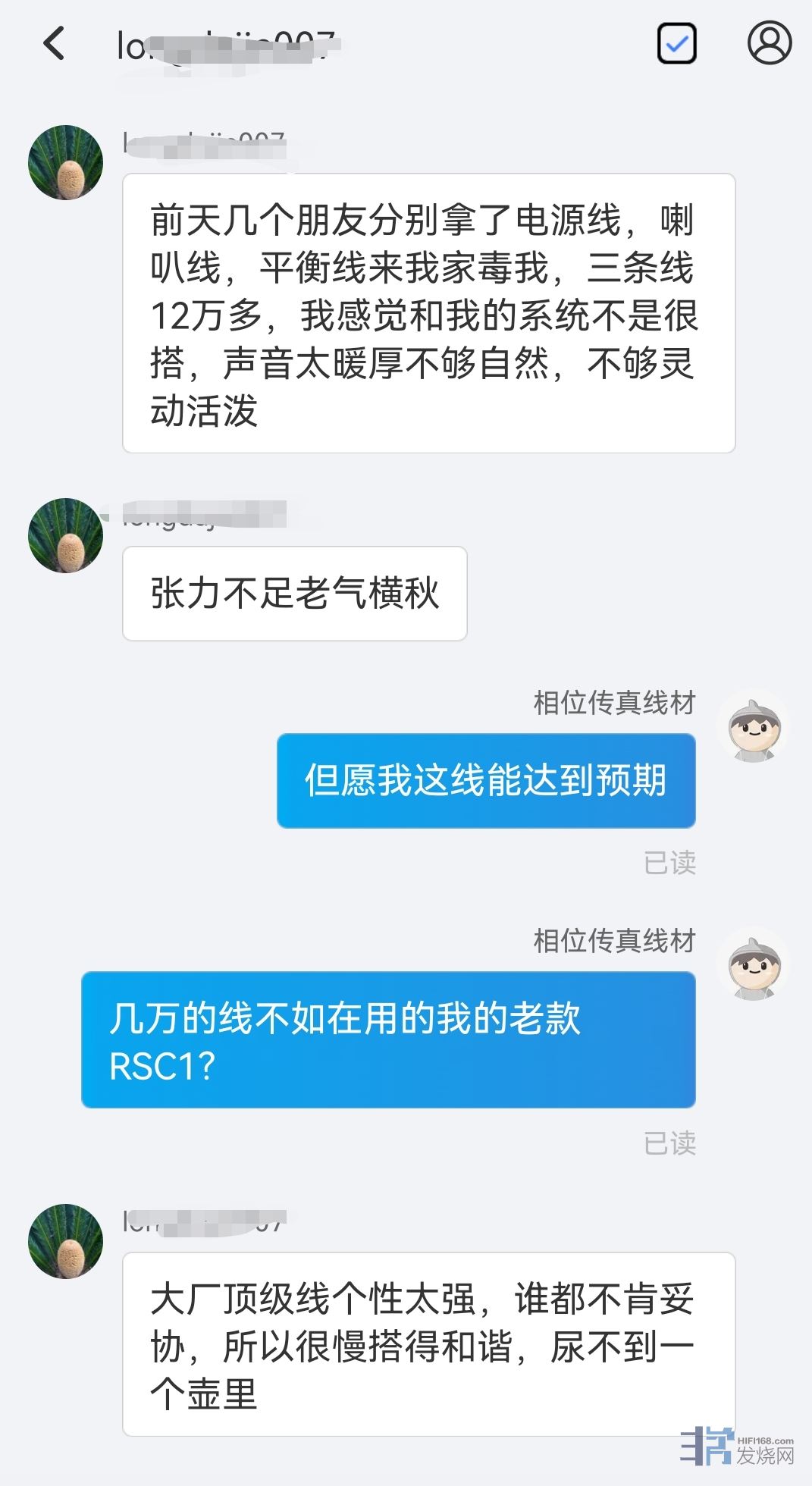
Task: Tap my avatar next to 但愿我这线能达到预期
Action: (753, 728)
